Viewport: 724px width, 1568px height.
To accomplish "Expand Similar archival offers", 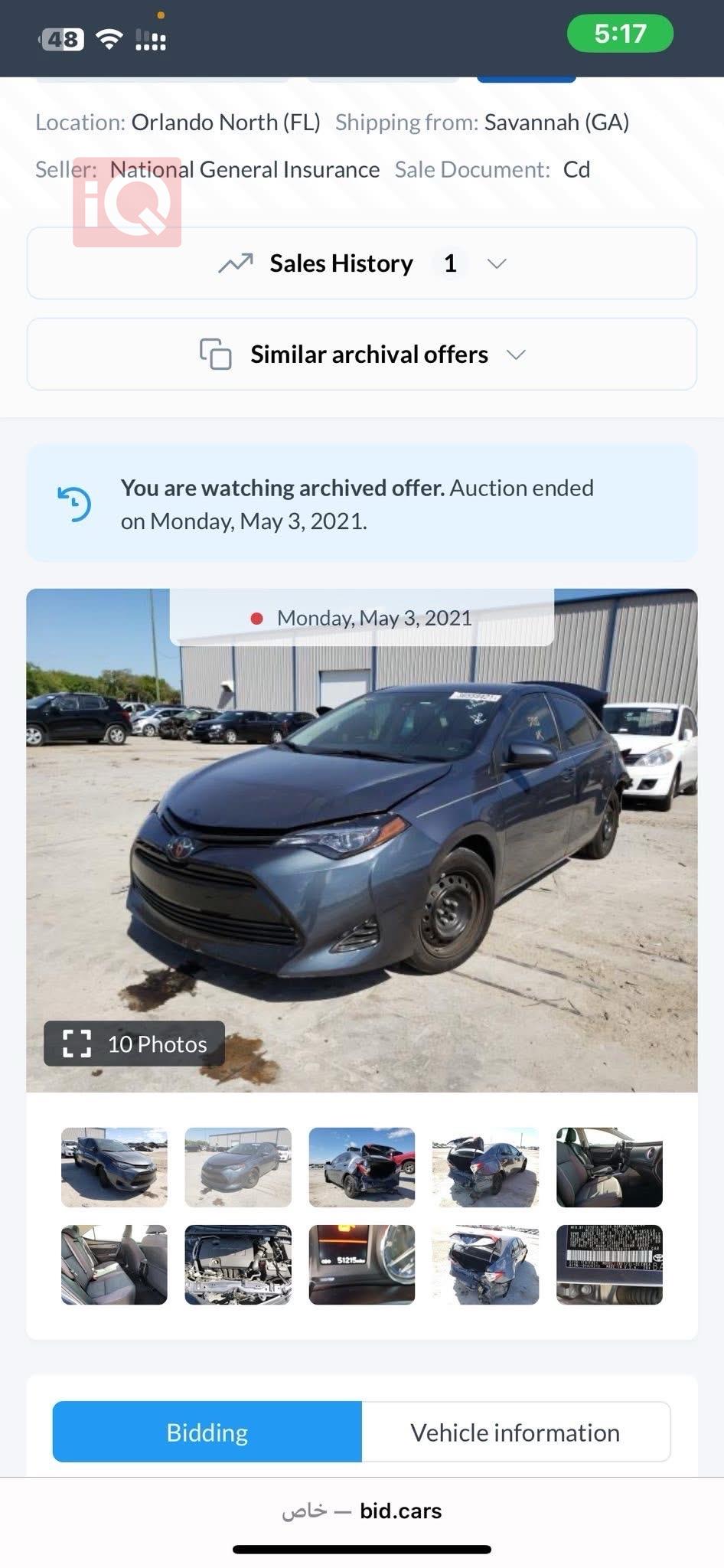I will click(361, 354).
